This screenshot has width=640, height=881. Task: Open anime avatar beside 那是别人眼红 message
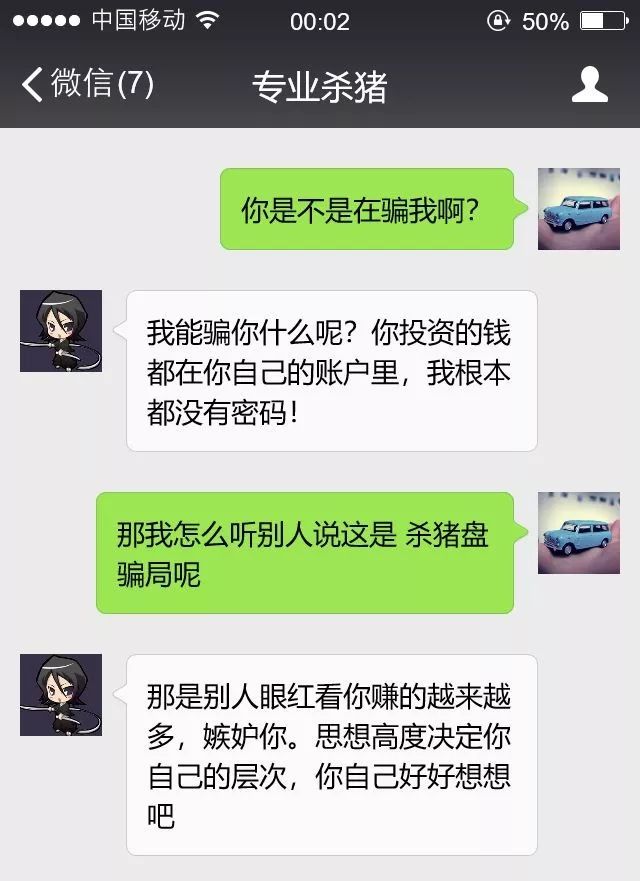pyautogui.click(x=61, y=695)
